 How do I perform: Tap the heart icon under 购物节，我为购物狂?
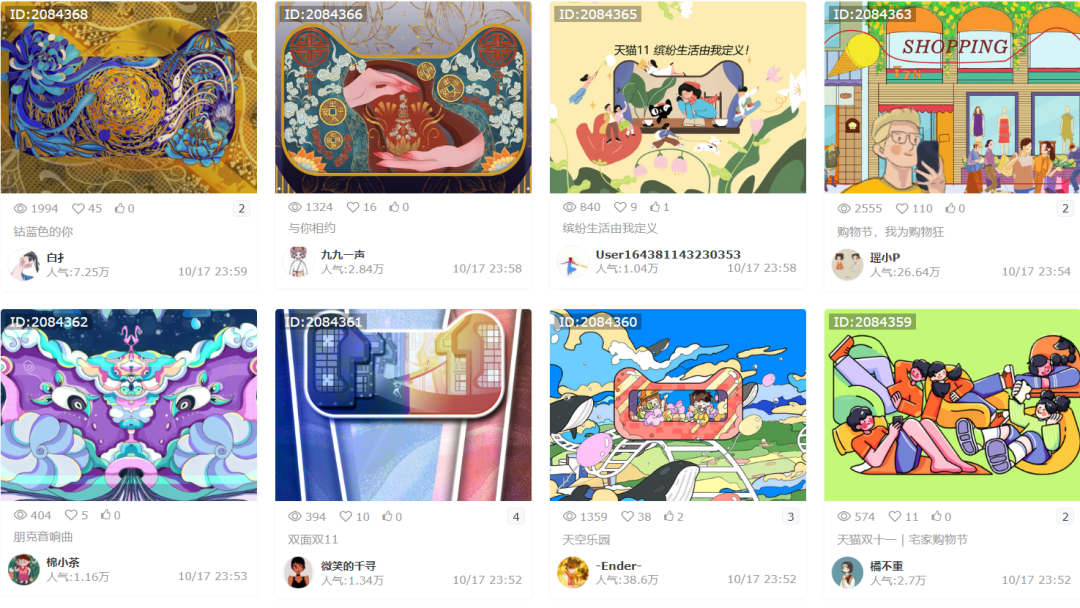[902, 208]
